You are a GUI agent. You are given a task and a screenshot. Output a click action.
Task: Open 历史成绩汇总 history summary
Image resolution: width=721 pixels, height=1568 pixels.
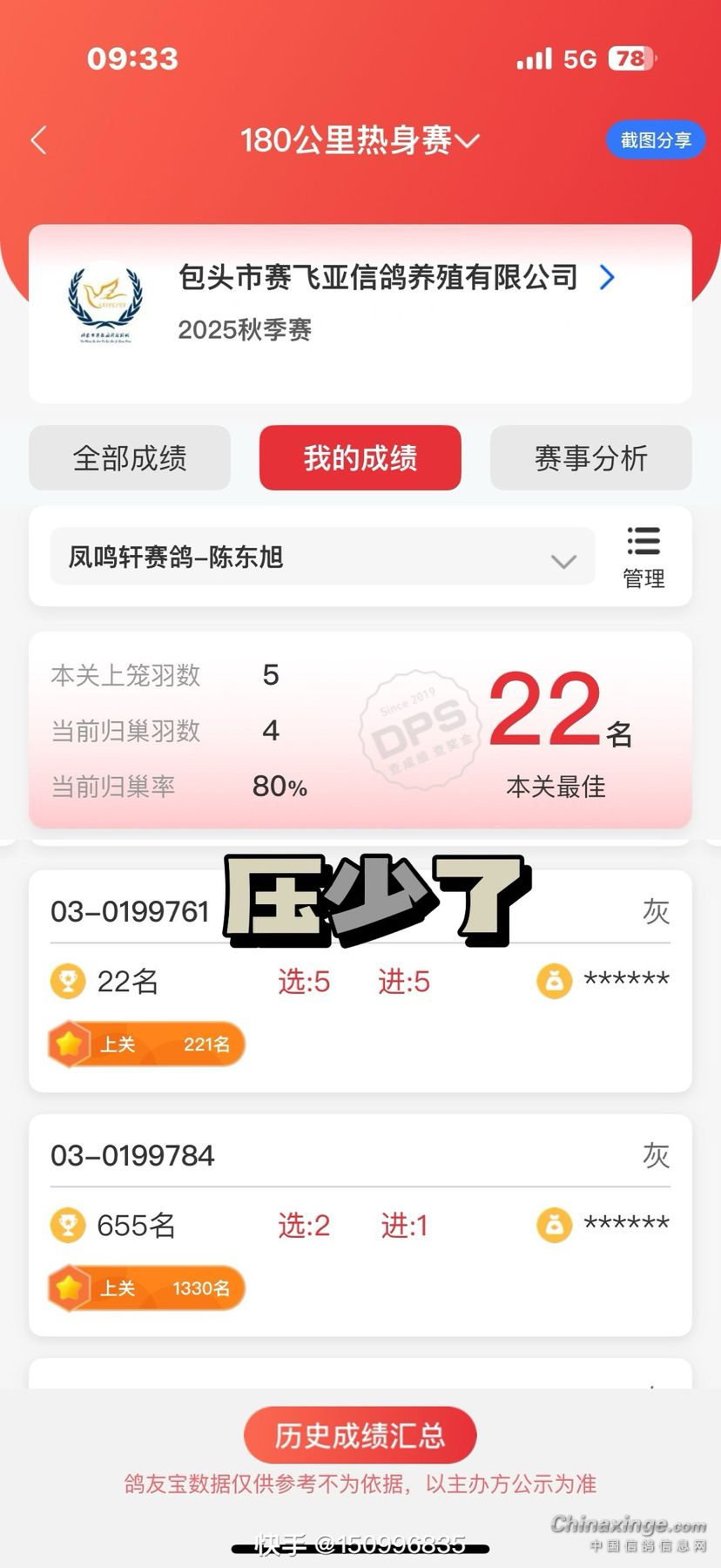(x=360, y=1435)
